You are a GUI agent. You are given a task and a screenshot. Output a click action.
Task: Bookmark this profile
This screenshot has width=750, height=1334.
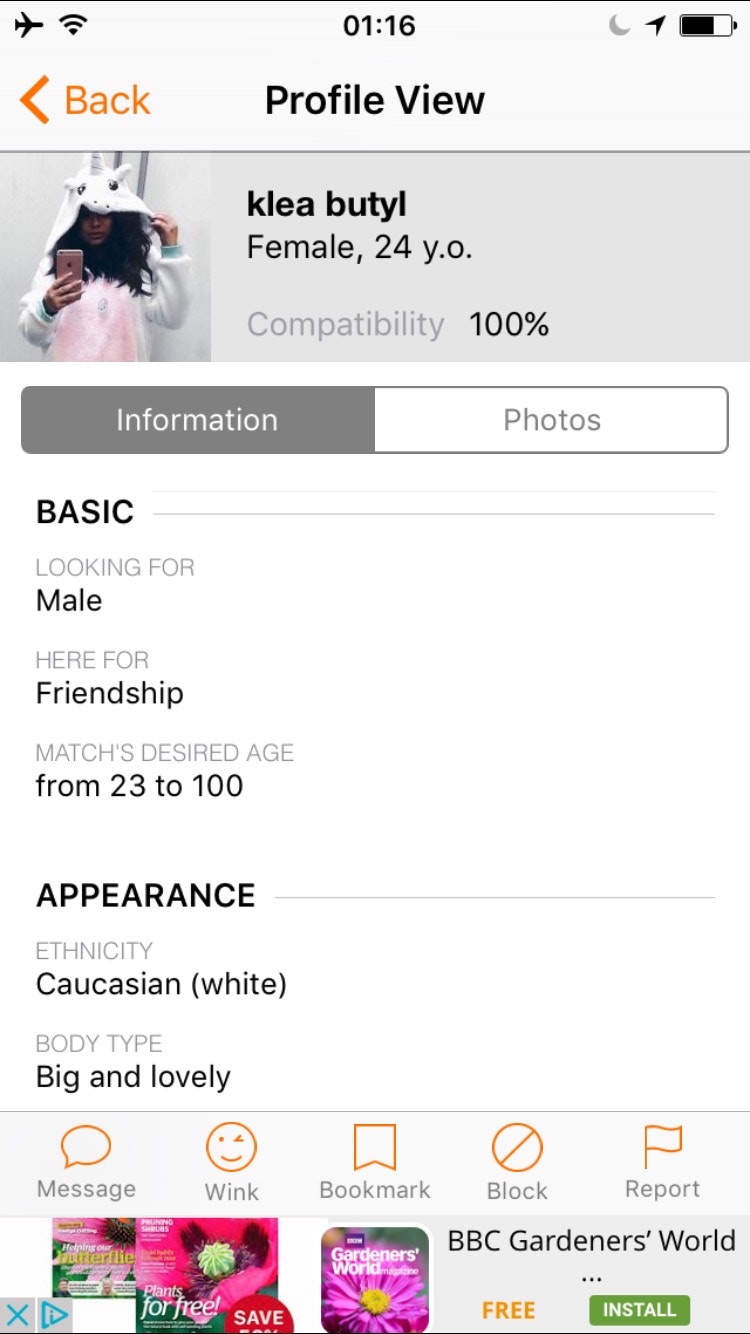click(x=375, y=1162)
